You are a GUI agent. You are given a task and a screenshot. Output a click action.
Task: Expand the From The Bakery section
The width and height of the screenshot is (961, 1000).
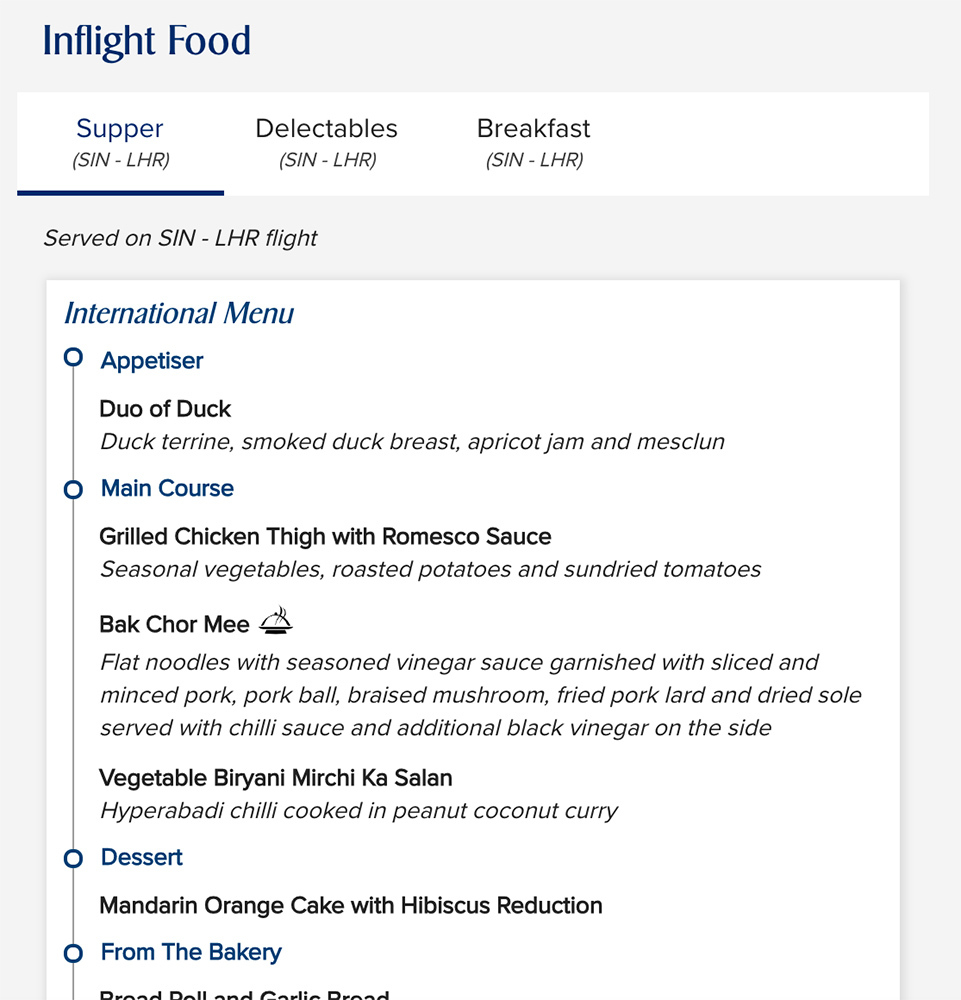pyautogui.click(x=190, y=952)
